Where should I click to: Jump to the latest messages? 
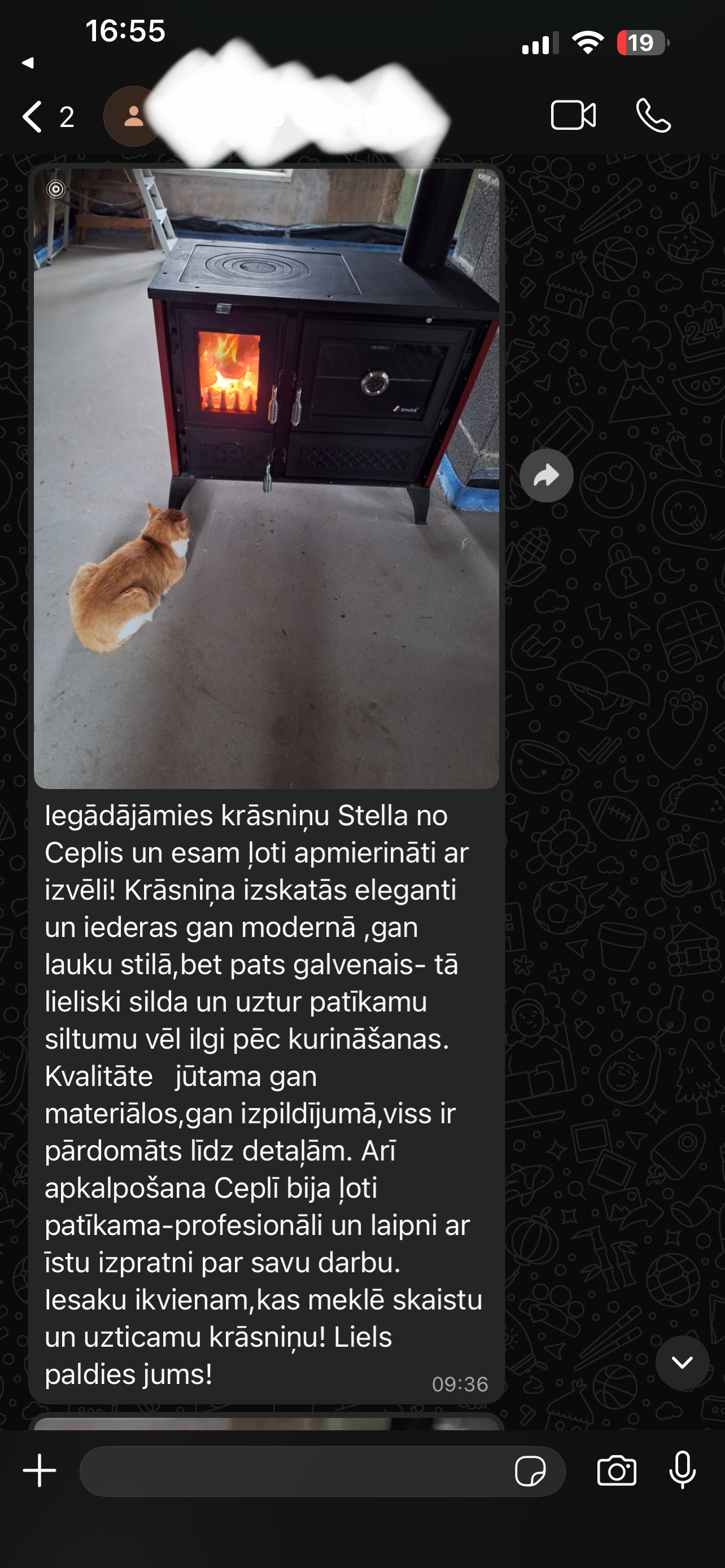pos(682,1363)
